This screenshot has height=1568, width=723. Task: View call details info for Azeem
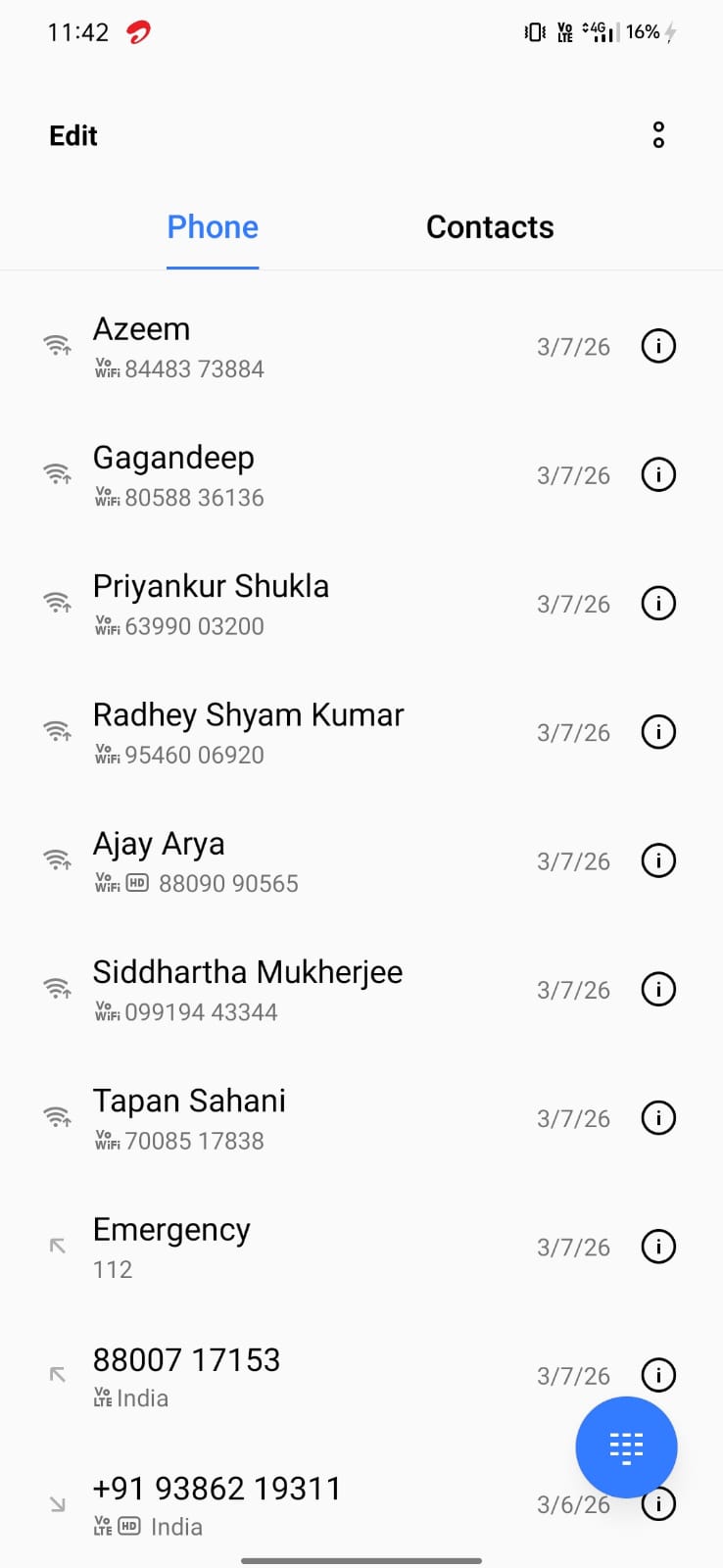pos(658,346)
